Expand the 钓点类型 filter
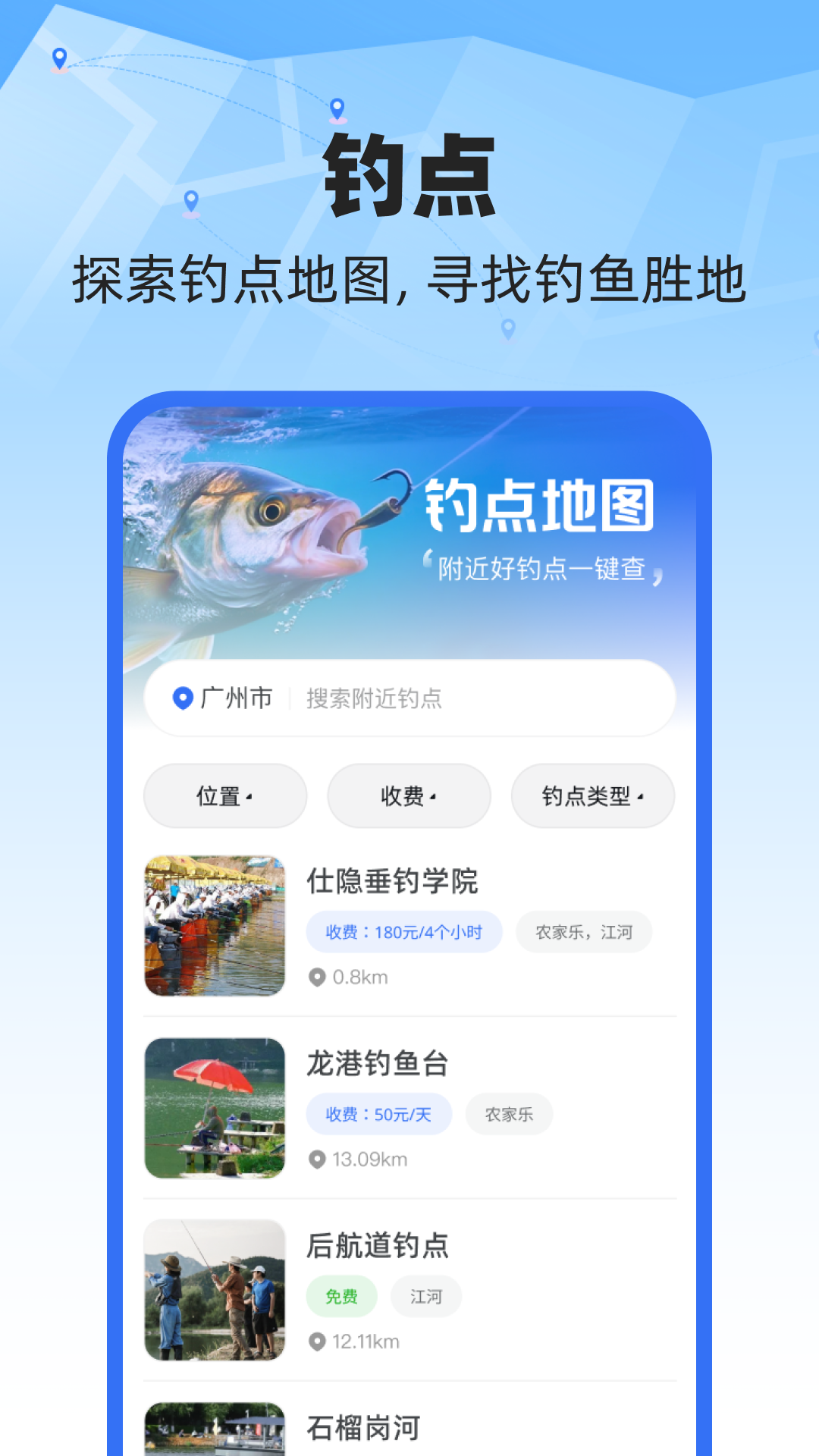 pos(592,795)
